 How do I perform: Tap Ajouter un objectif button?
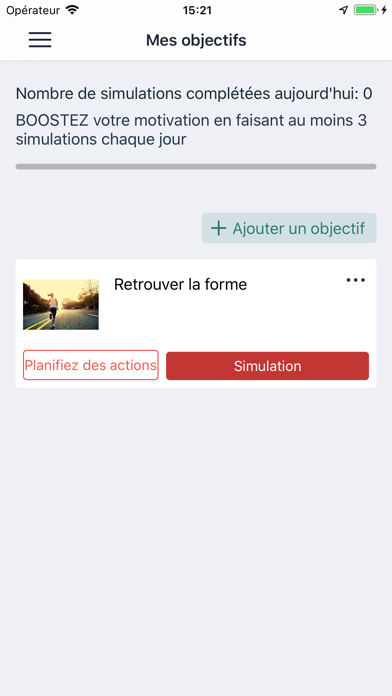(x=289, y=228)
